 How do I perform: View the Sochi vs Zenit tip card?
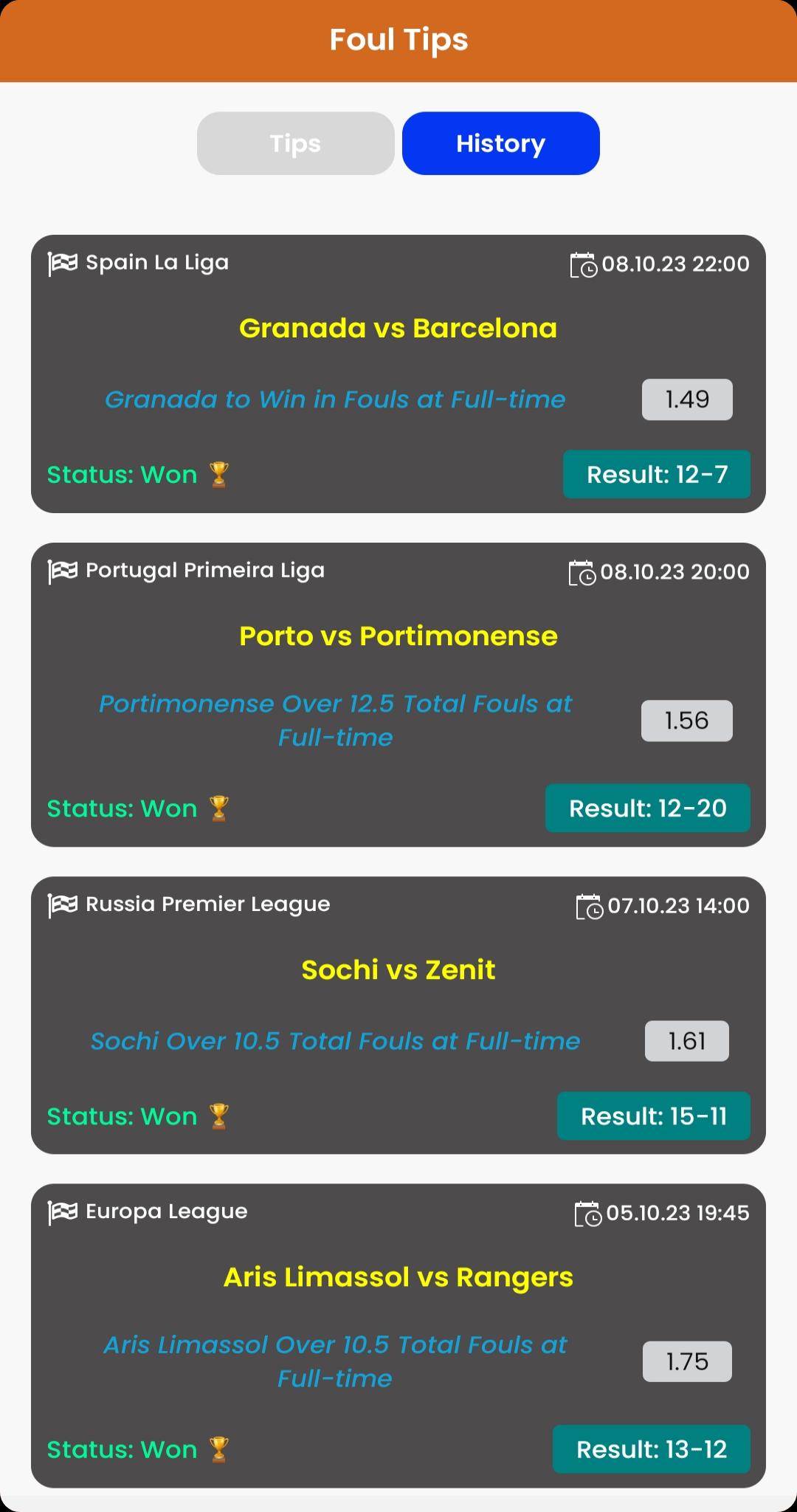(398, 1015)
